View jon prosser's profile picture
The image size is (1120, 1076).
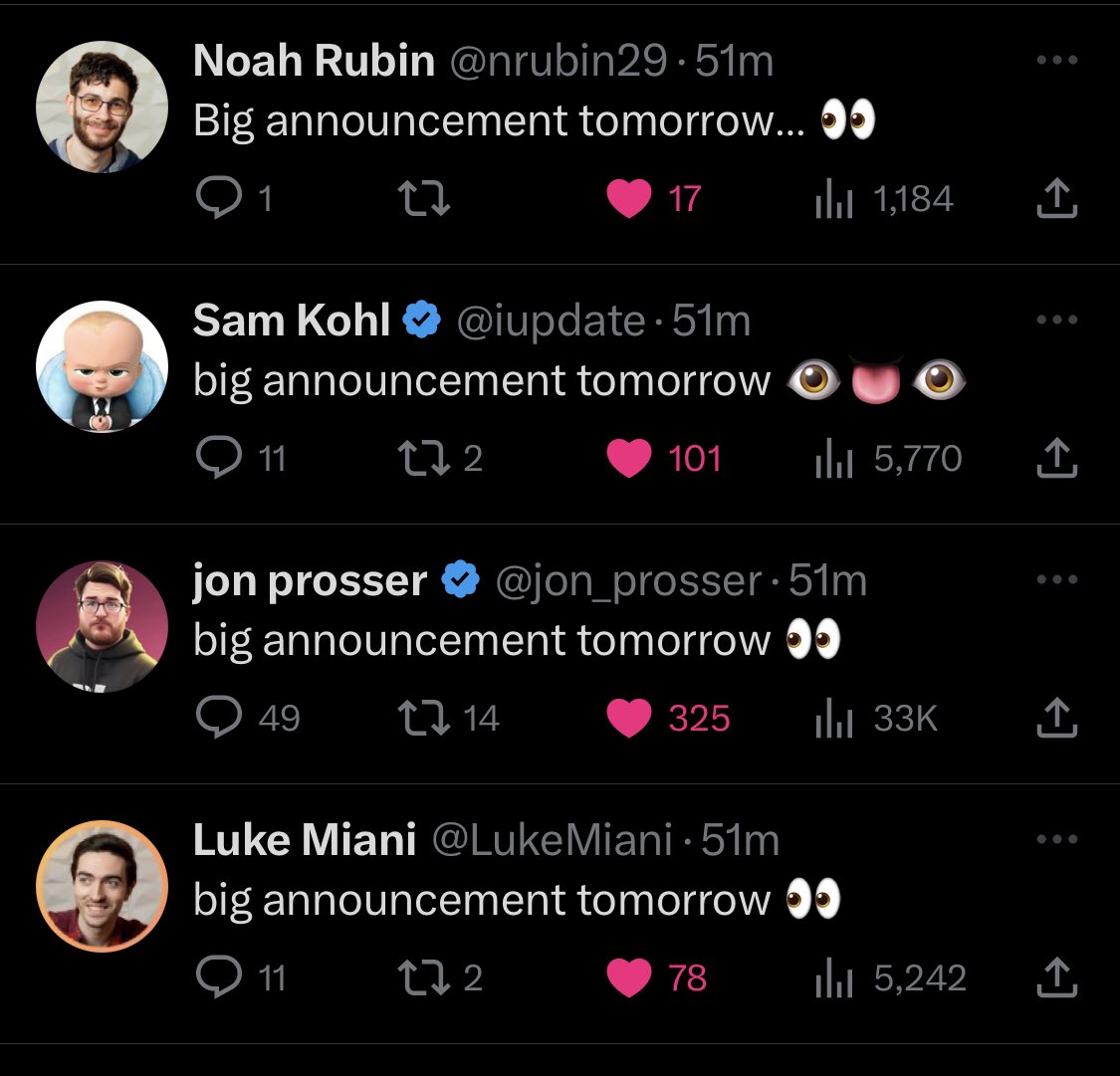click(102, 626)
